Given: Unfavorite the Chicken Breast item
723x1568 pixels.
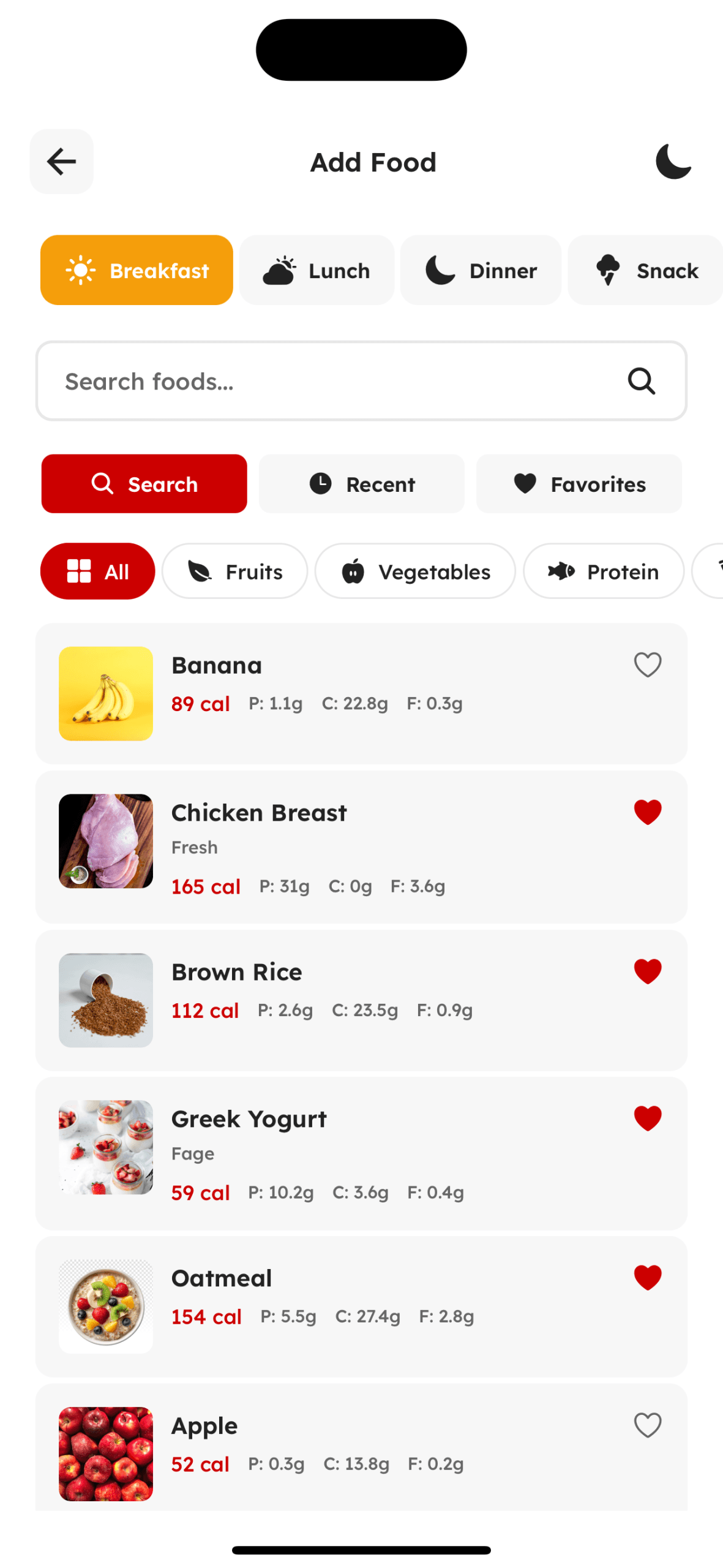Looking at the screenshot, I should pyautogui.click(x=647, y=811).
